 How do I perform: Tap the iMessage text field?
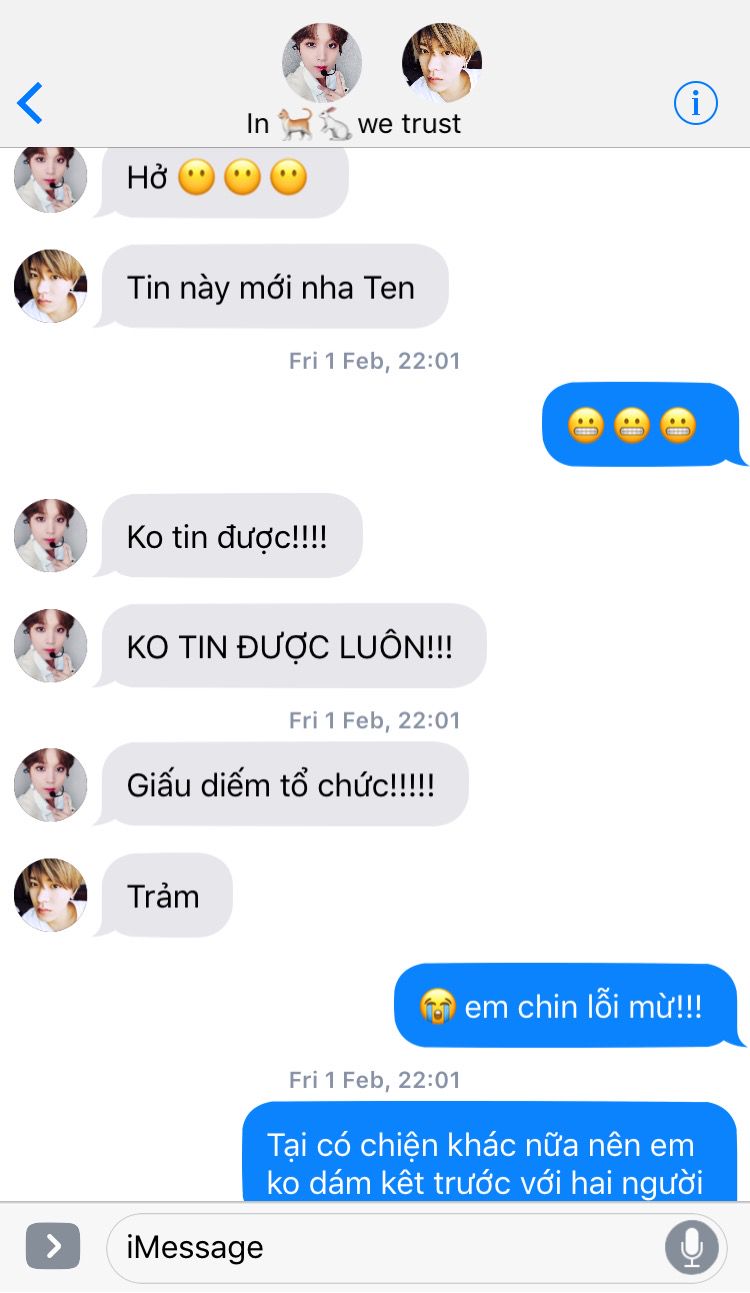[x=384, y=1247]
